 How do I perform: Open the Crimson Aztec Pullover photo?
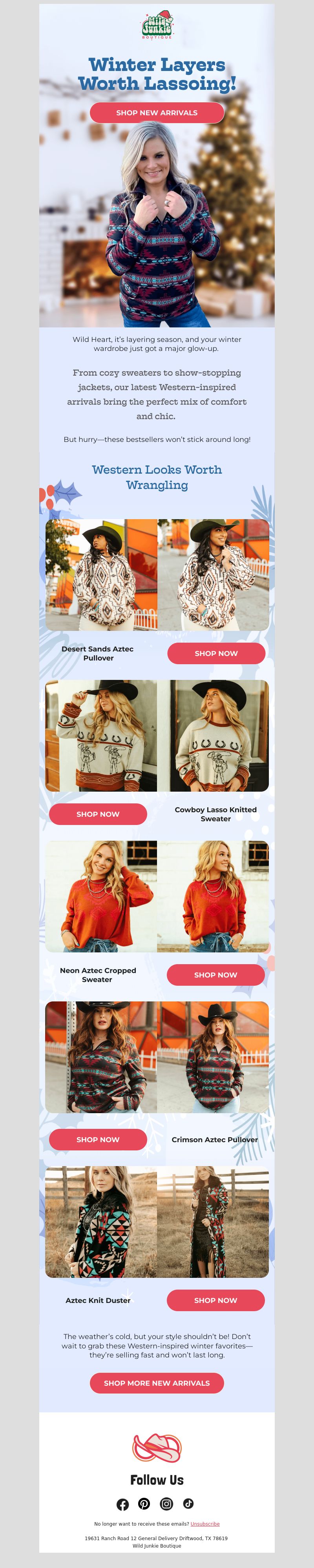coord(157,1057)
